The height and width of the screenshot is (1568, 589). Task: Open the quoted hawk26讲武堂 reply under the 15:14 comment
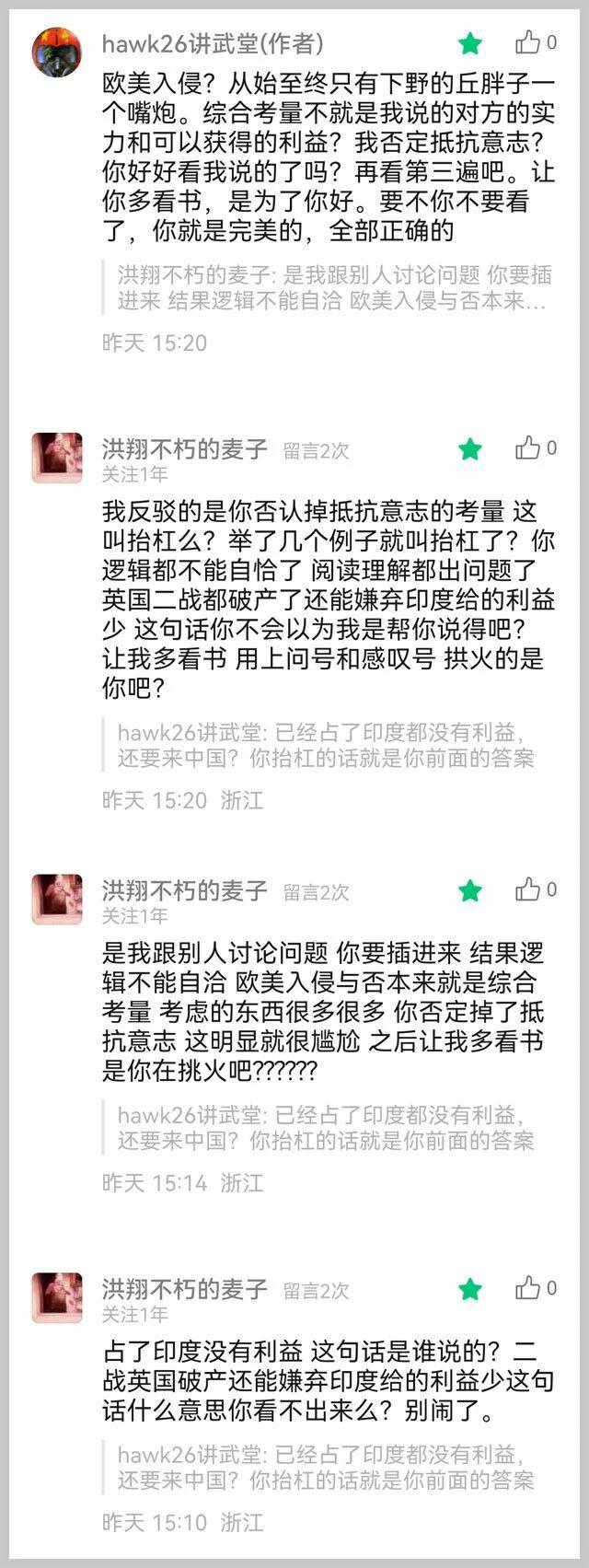click(x=325, y=1128)
